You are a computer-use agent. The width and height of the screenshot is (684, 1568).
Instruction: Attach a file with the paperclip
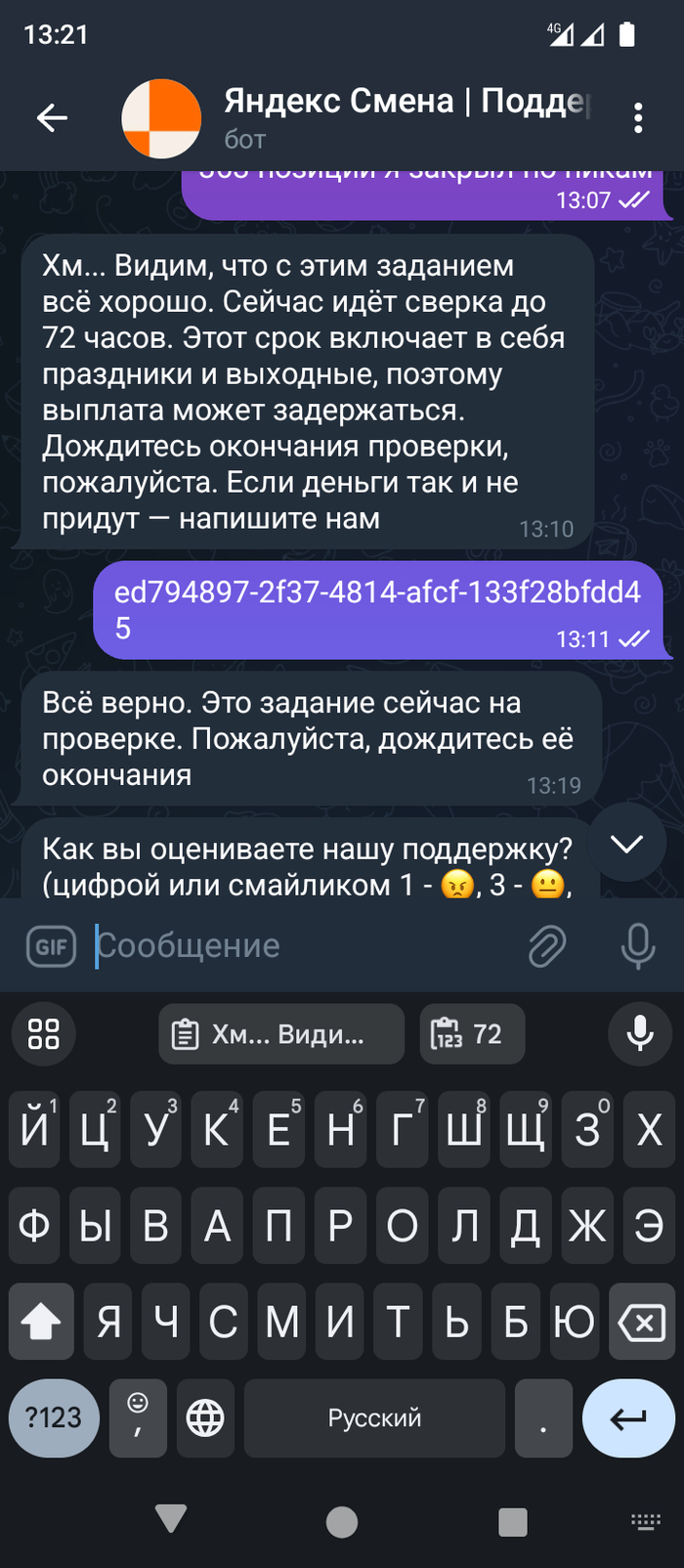[x=547, y=946]
